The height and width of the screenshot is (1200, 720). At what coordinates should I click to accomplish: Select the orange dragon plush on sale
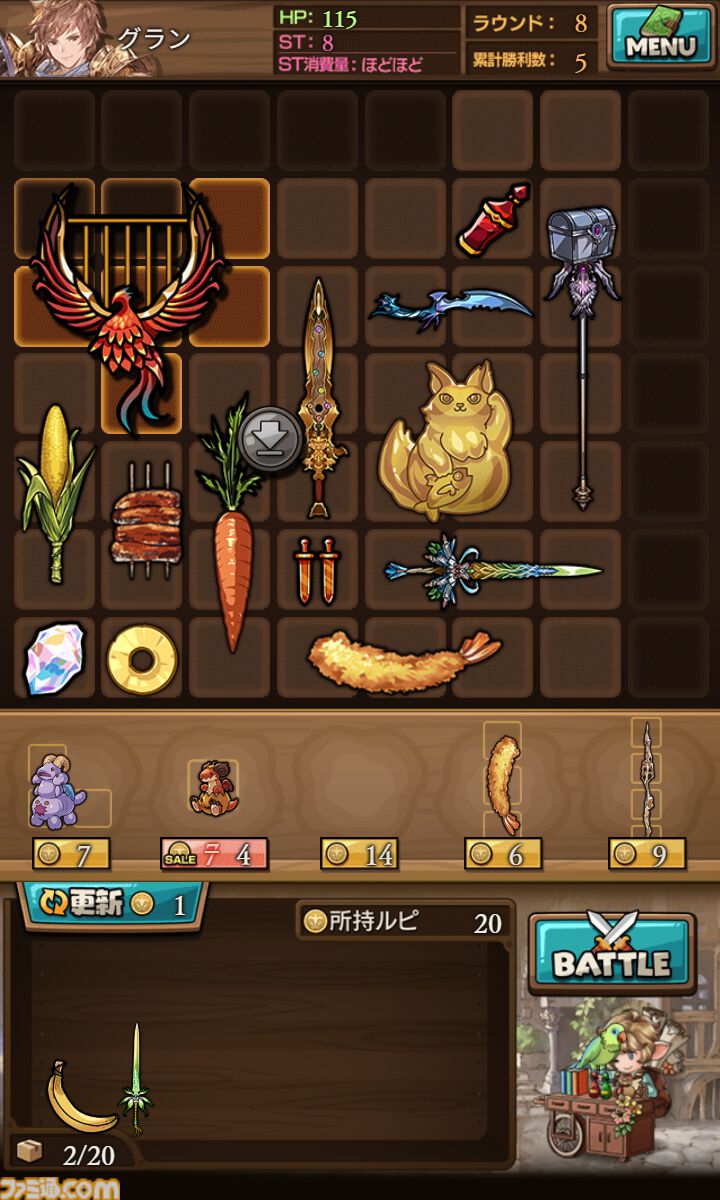(212, 788)
